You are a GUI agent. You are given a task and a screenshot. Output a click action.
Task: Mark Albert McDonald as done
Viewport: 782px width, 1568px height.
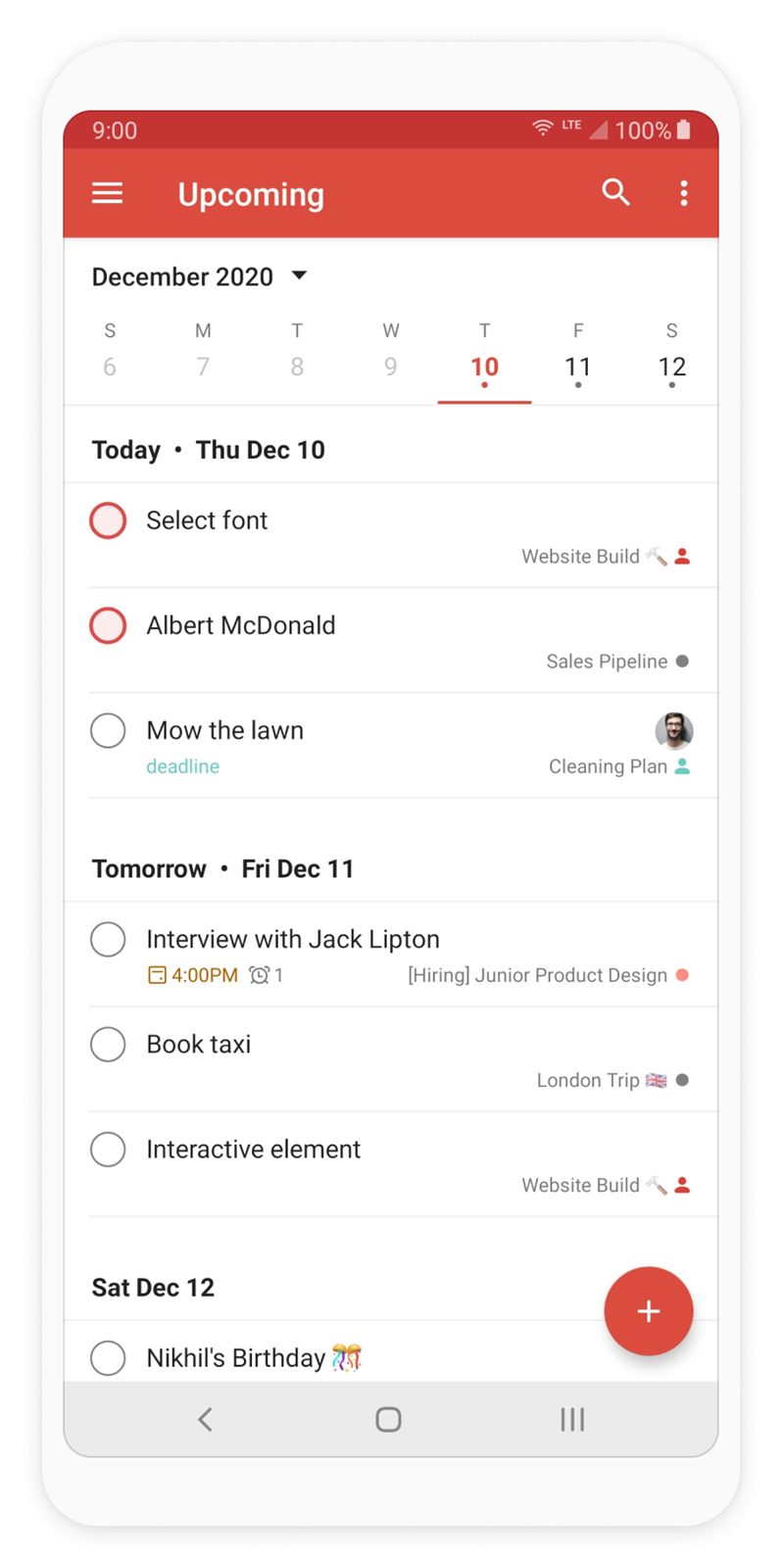(x=108, y=625)
